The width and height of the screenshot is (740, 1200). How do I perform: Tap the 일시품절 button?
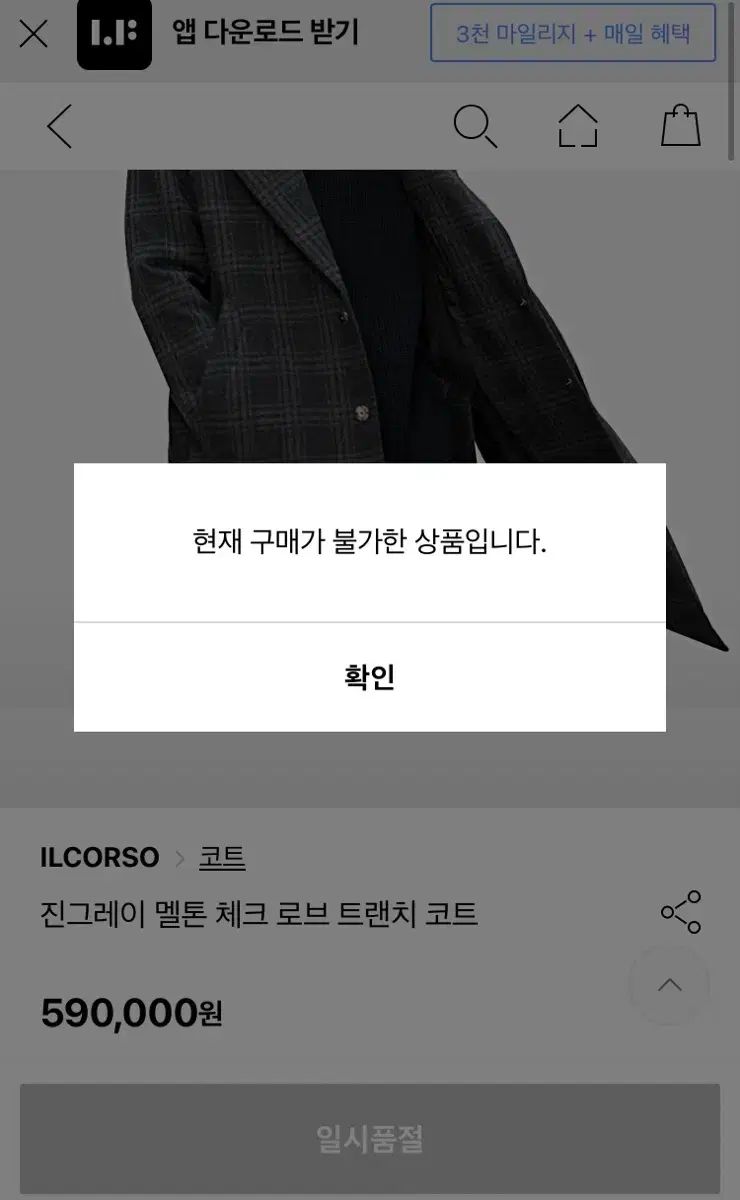pos(370,1138)
